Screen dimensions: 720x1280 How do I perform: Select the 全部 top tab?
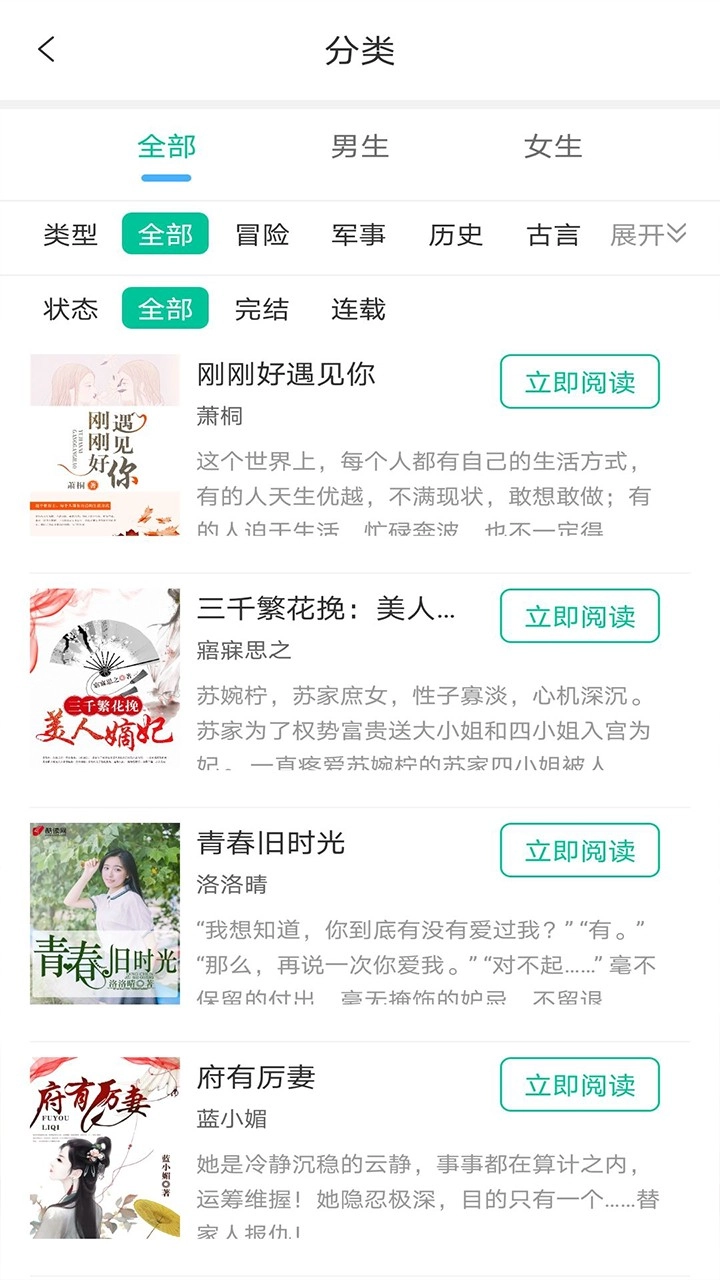166,147
